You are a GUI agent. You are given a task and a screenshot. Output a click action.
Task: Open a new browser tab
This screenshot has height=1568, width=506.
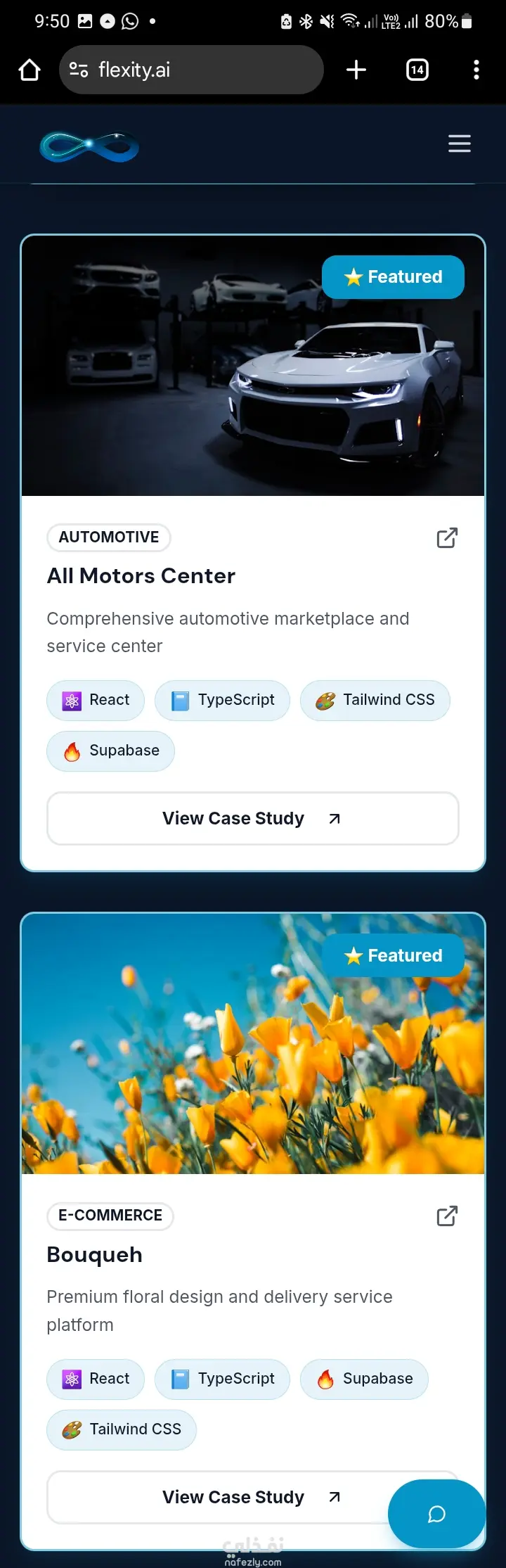(356, 70)
